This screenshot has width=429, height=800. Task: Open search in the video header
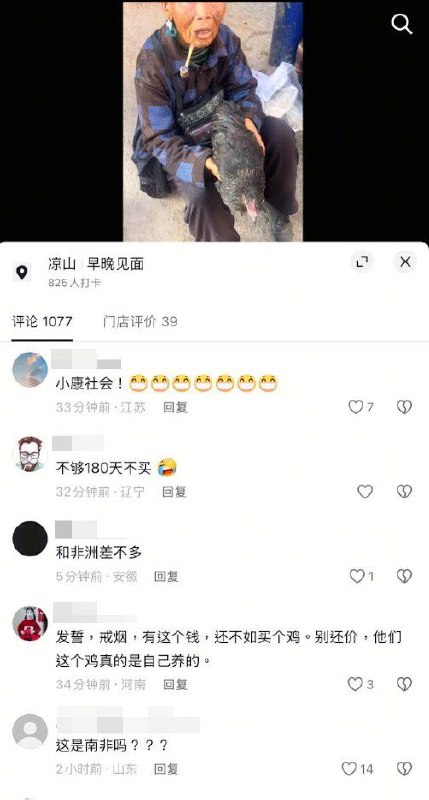(x=401, y=24)
